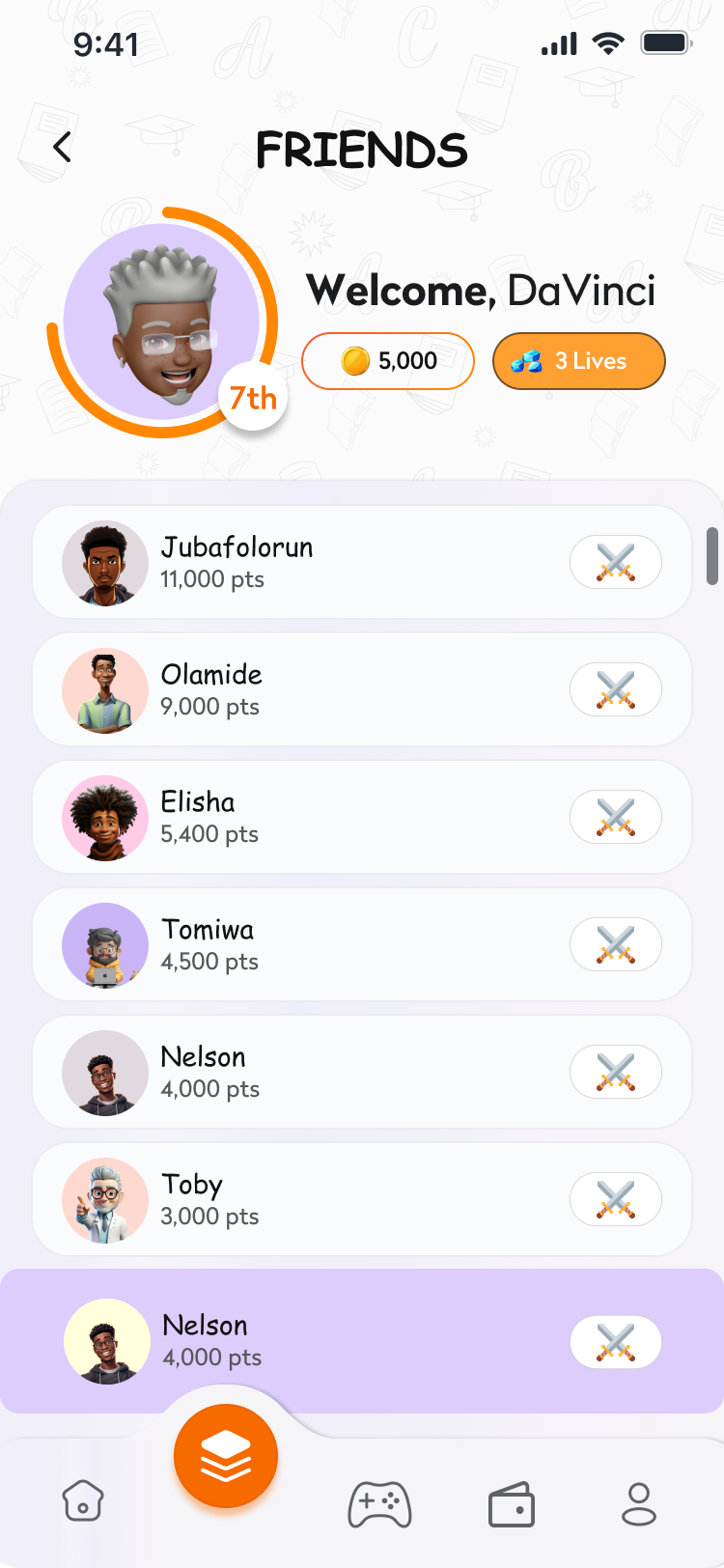Start a battle with Elisha

point(616,817)
